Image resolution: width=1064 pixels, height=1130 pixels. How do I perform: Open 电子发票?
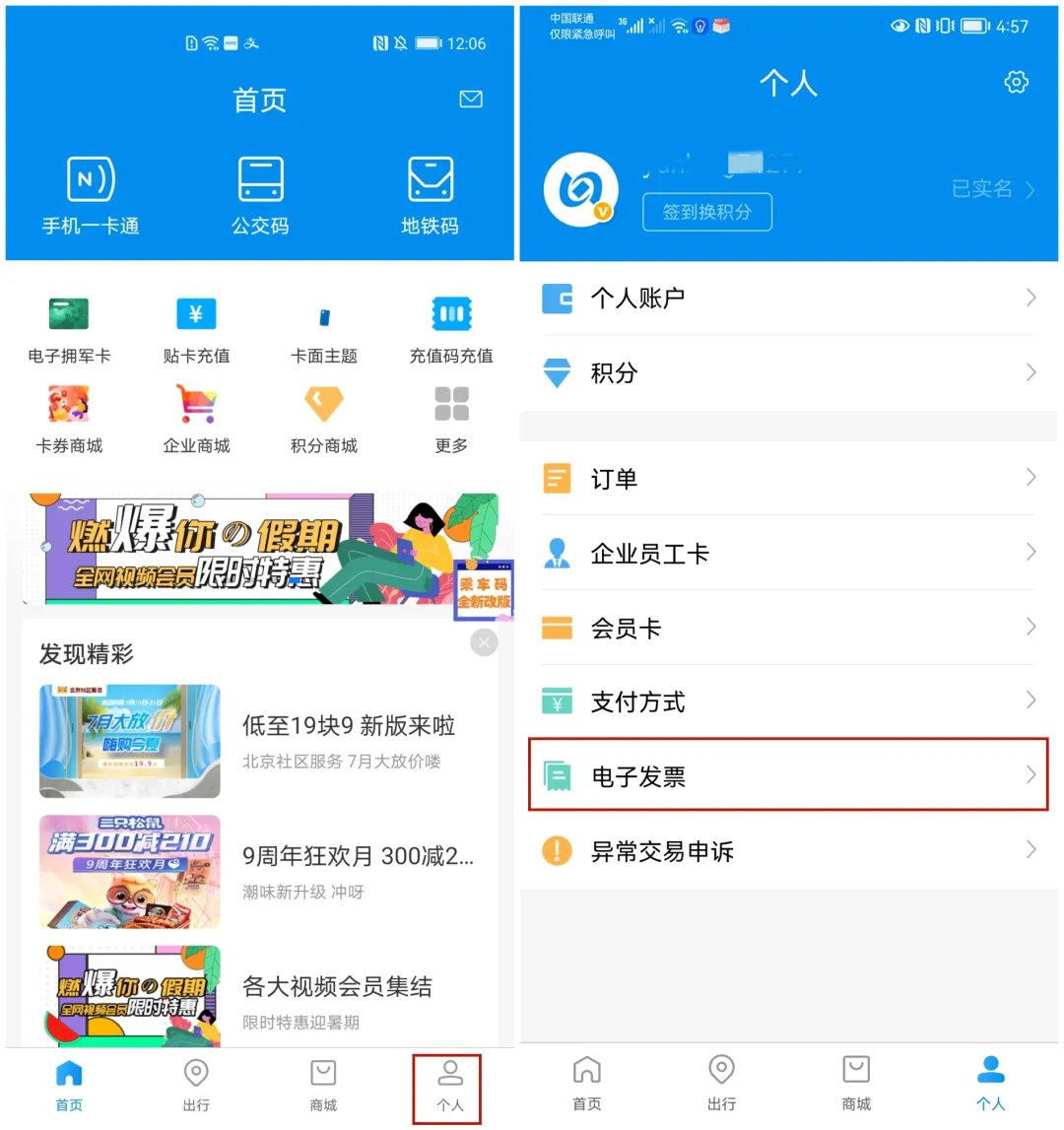788,776
